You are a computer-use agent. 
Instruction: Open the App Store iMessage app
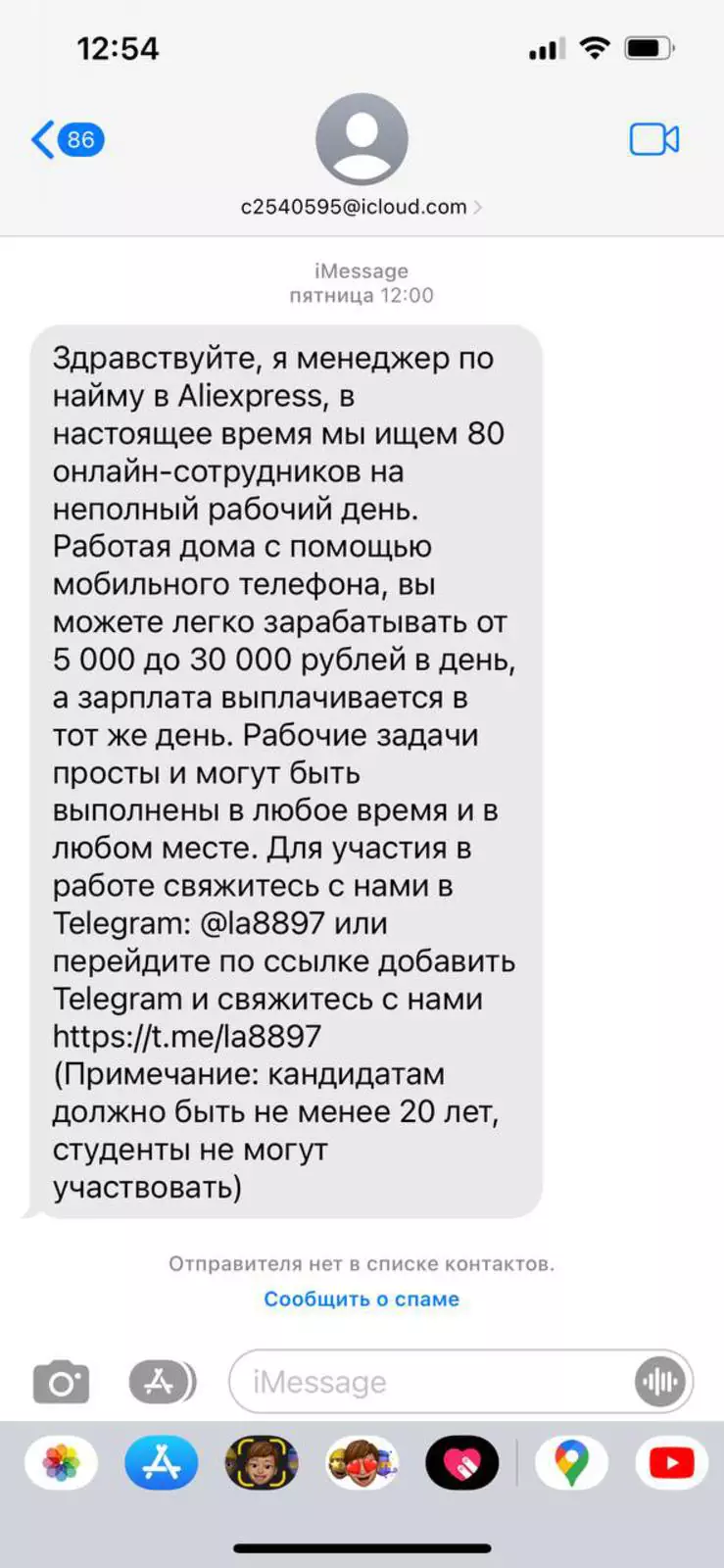(x=161, y=1464)
